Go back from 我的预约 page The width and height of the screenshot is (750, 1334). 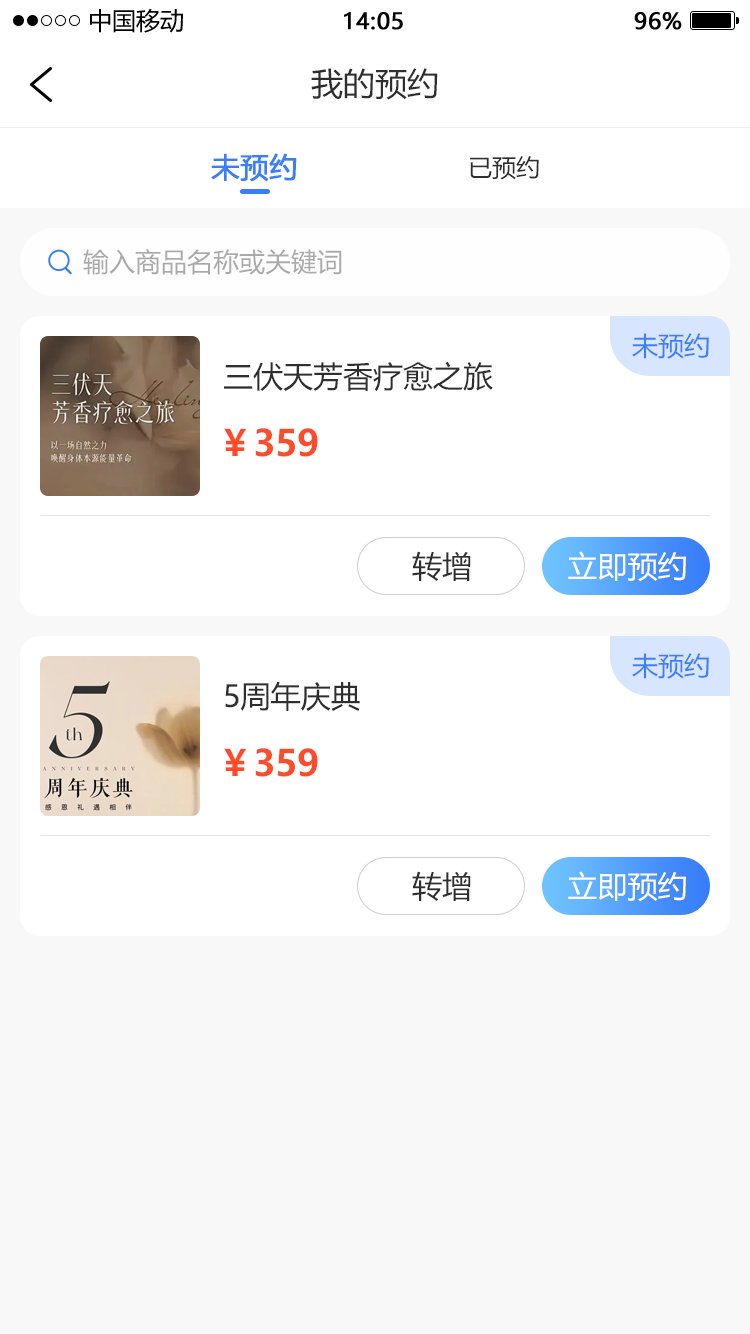pos(41,85)
